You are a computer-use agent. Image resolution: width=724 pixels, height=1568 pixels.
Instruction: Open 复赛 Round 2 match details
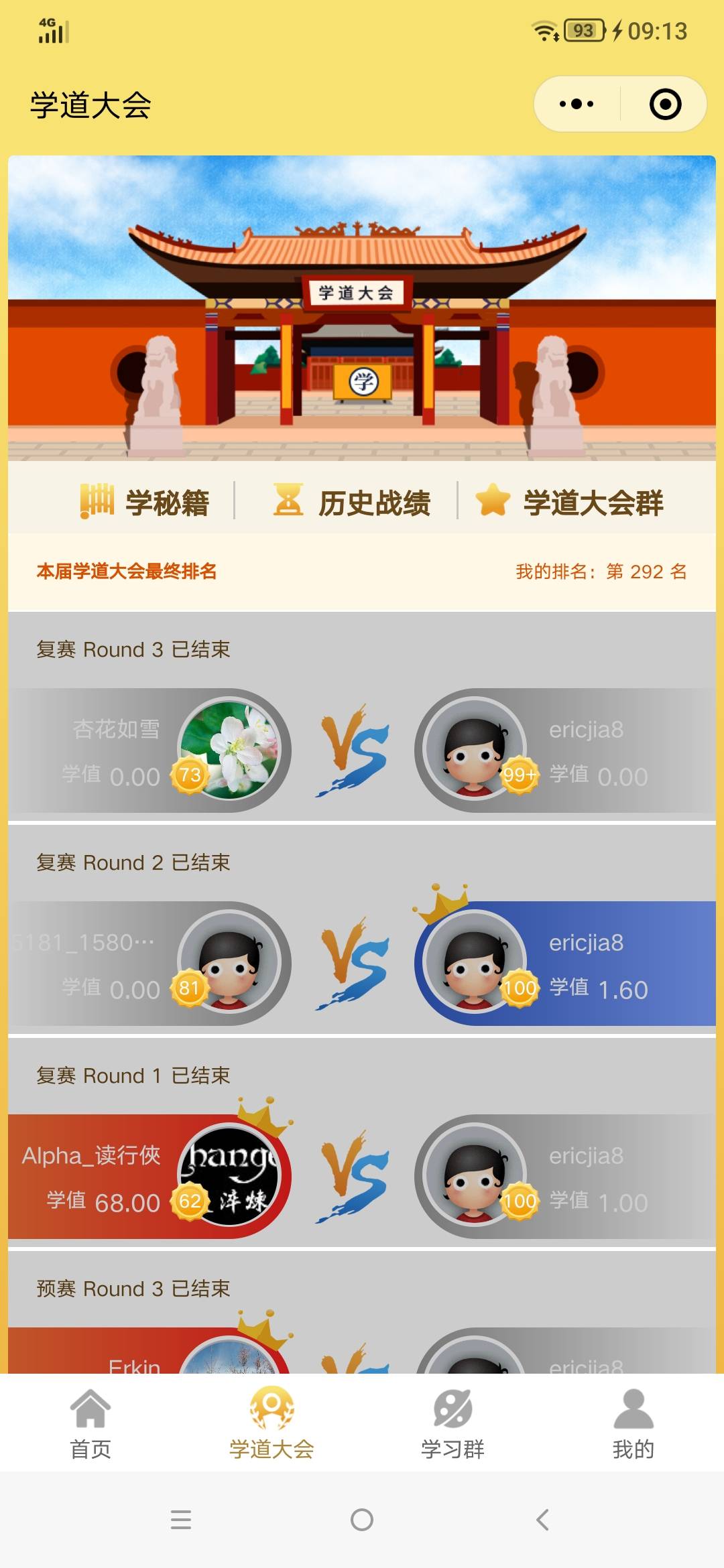click(x=362, y=964)
